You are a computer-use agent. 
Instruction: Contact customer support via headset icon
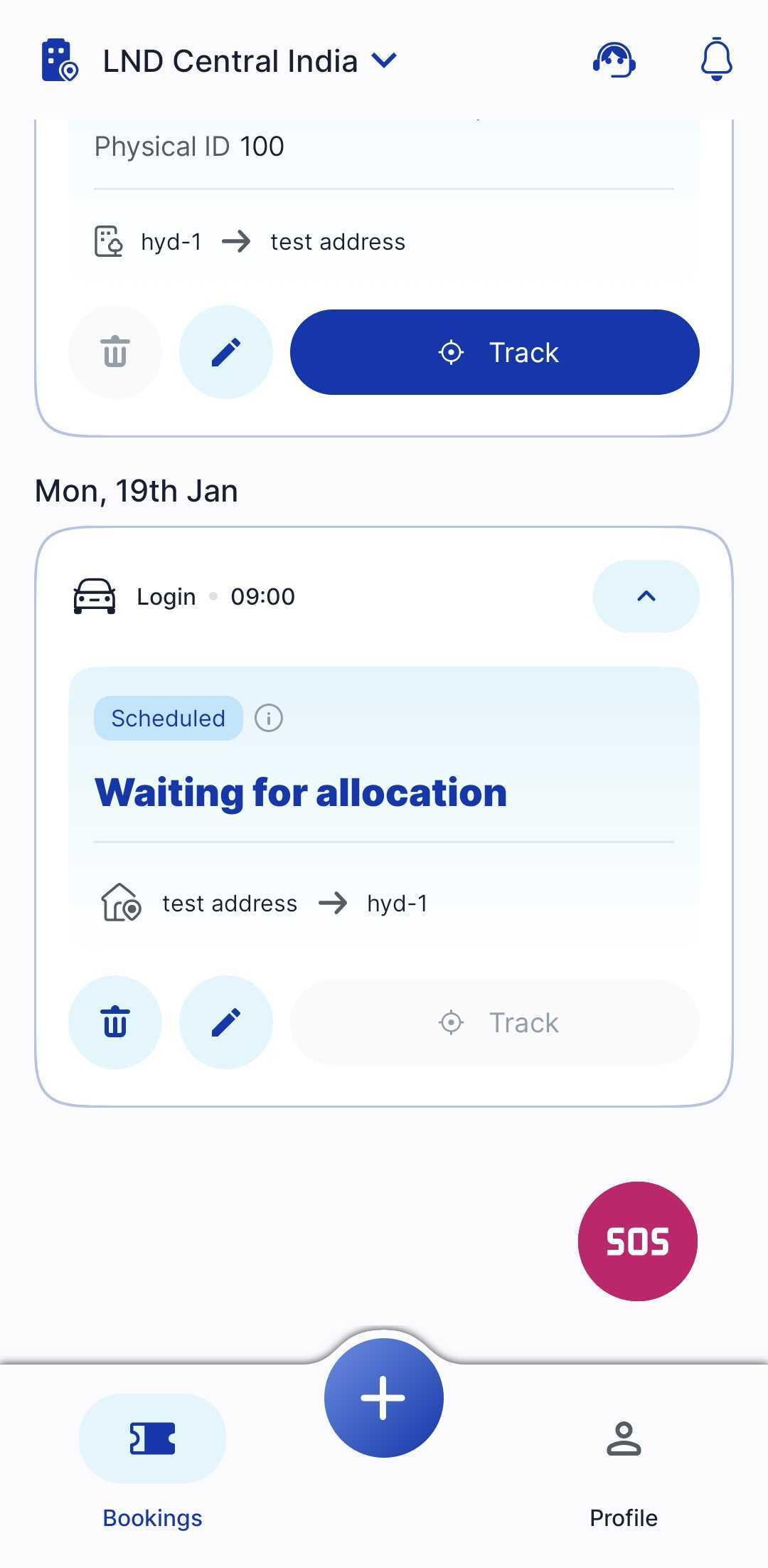614,60
